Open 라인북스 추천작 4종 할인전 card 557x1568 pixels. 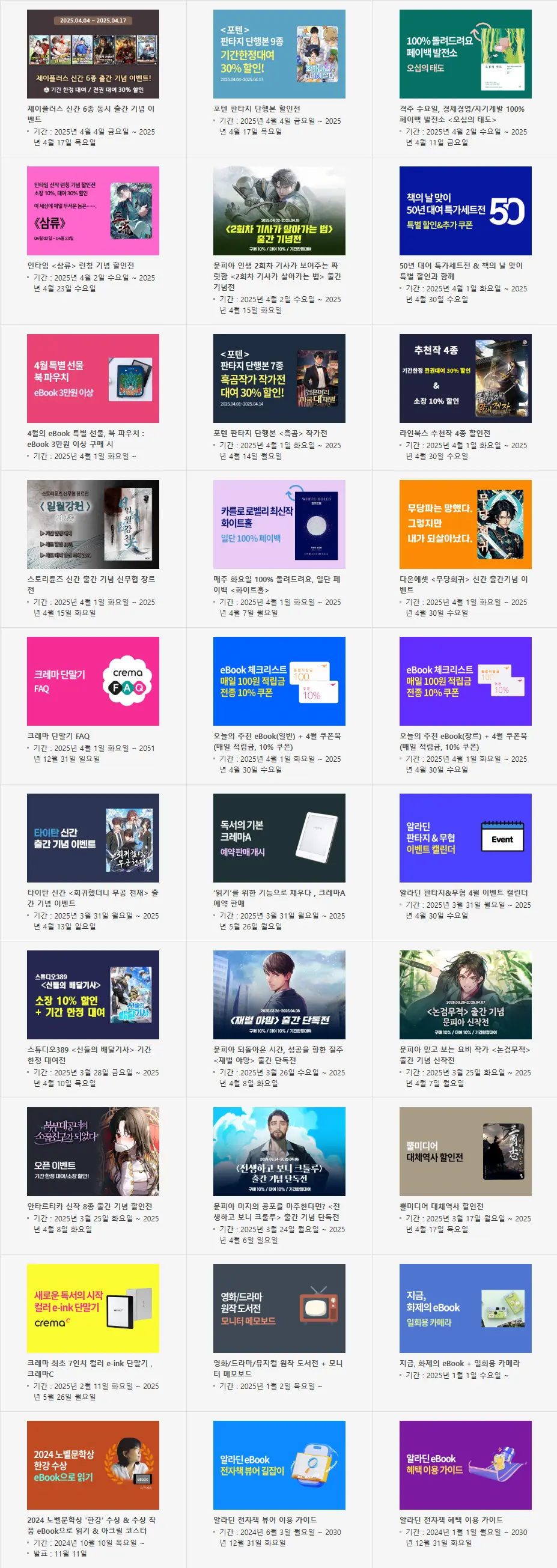[x=465, y=378]
